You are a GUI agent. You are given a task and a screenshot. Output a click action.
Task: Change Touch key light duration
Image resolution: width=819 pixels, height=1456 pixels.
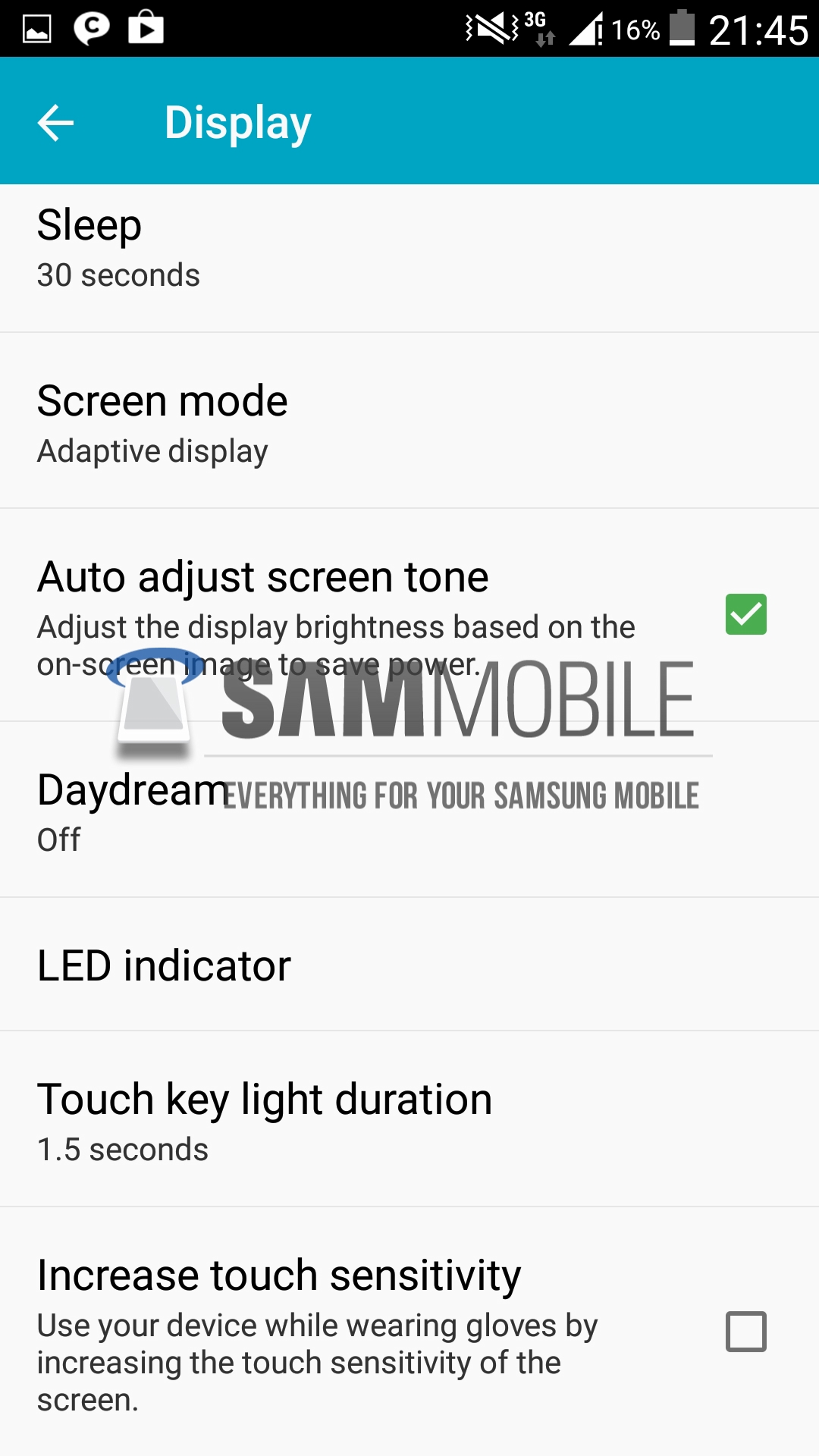[x=409, y=1121]
